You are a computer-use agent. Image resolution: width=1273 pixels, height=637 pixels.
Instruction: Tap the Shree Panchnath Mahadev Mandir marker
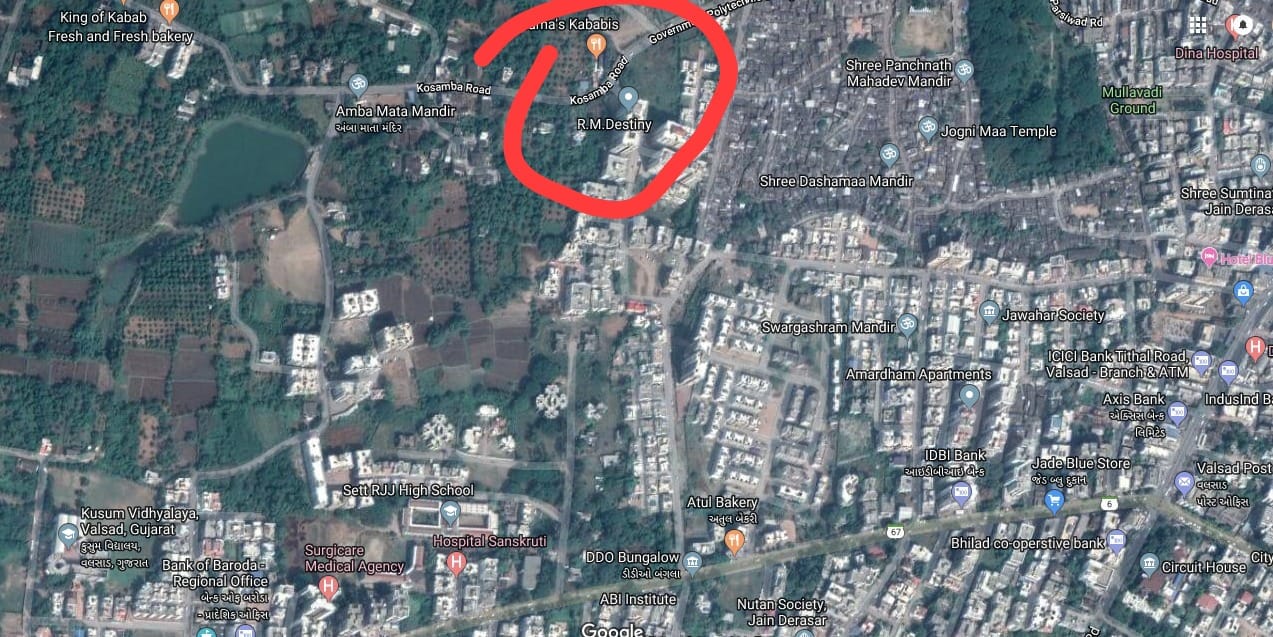point(963,70)
